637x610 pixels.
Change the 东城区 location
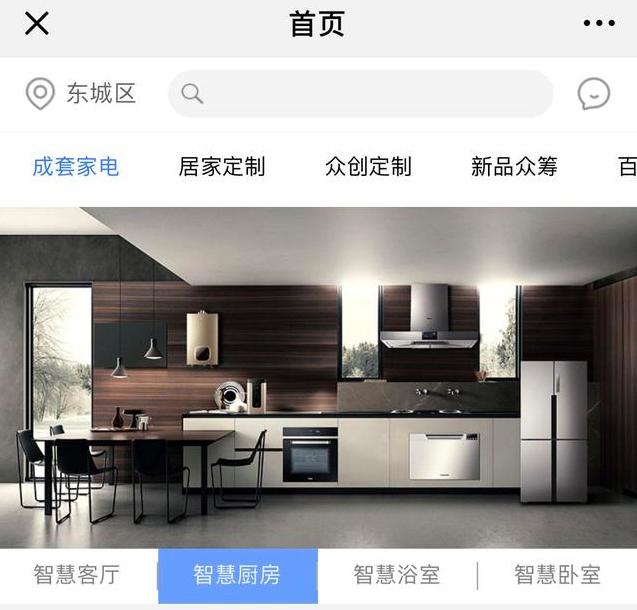point(81,94)
